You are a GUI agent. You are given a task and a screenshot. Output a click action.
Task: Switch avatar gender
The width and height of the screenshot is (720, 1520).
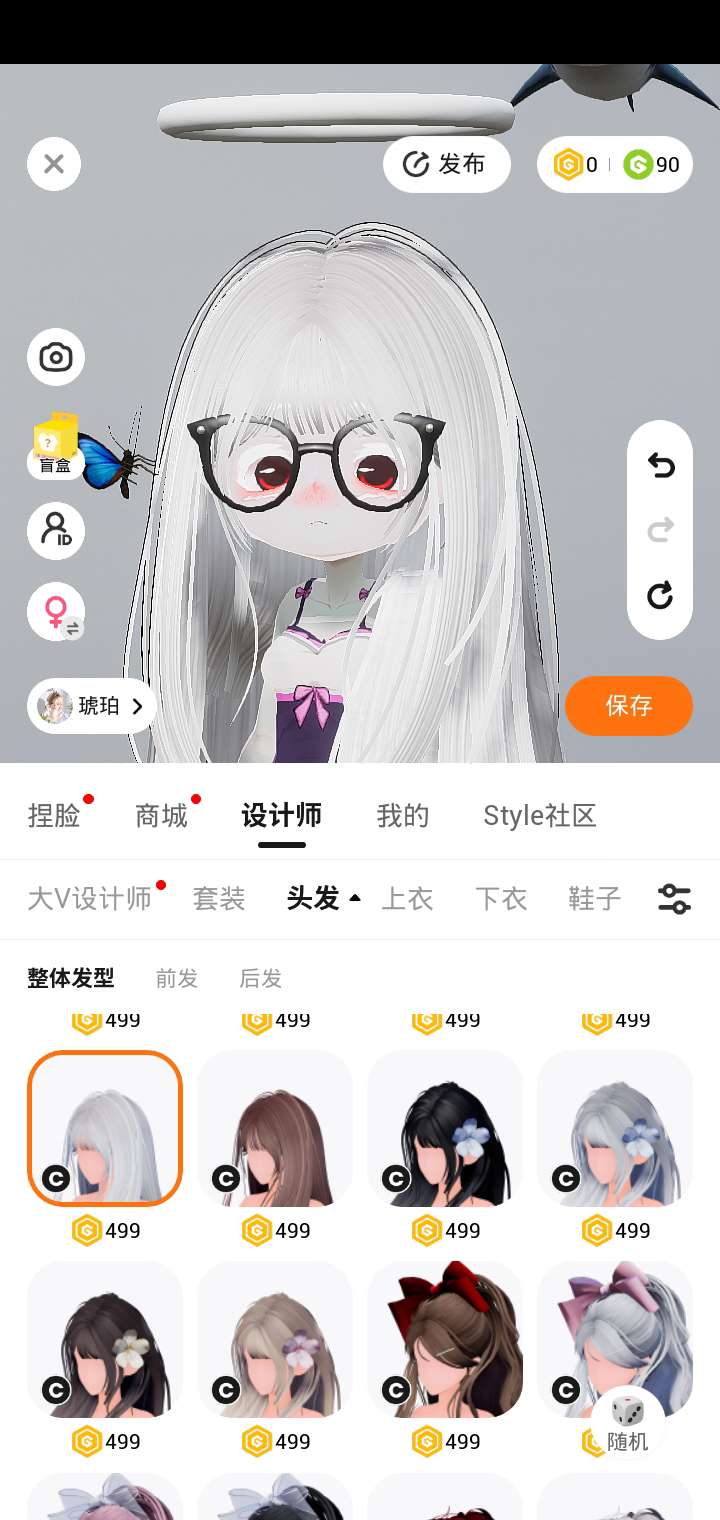coord(56,612)
